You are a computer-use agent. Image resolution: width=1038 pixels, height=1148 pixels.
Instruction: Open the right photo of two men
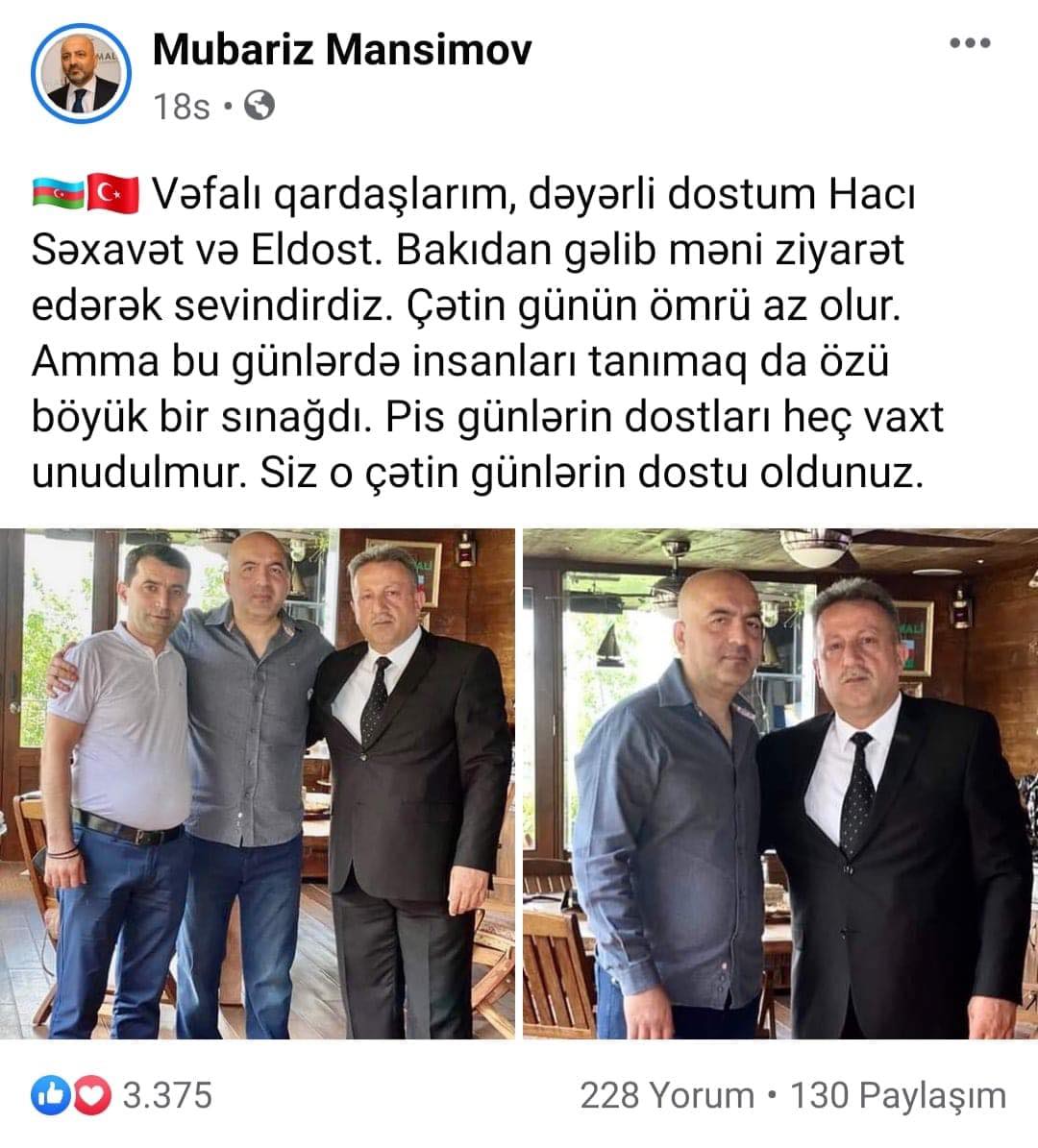click(779, 783)
